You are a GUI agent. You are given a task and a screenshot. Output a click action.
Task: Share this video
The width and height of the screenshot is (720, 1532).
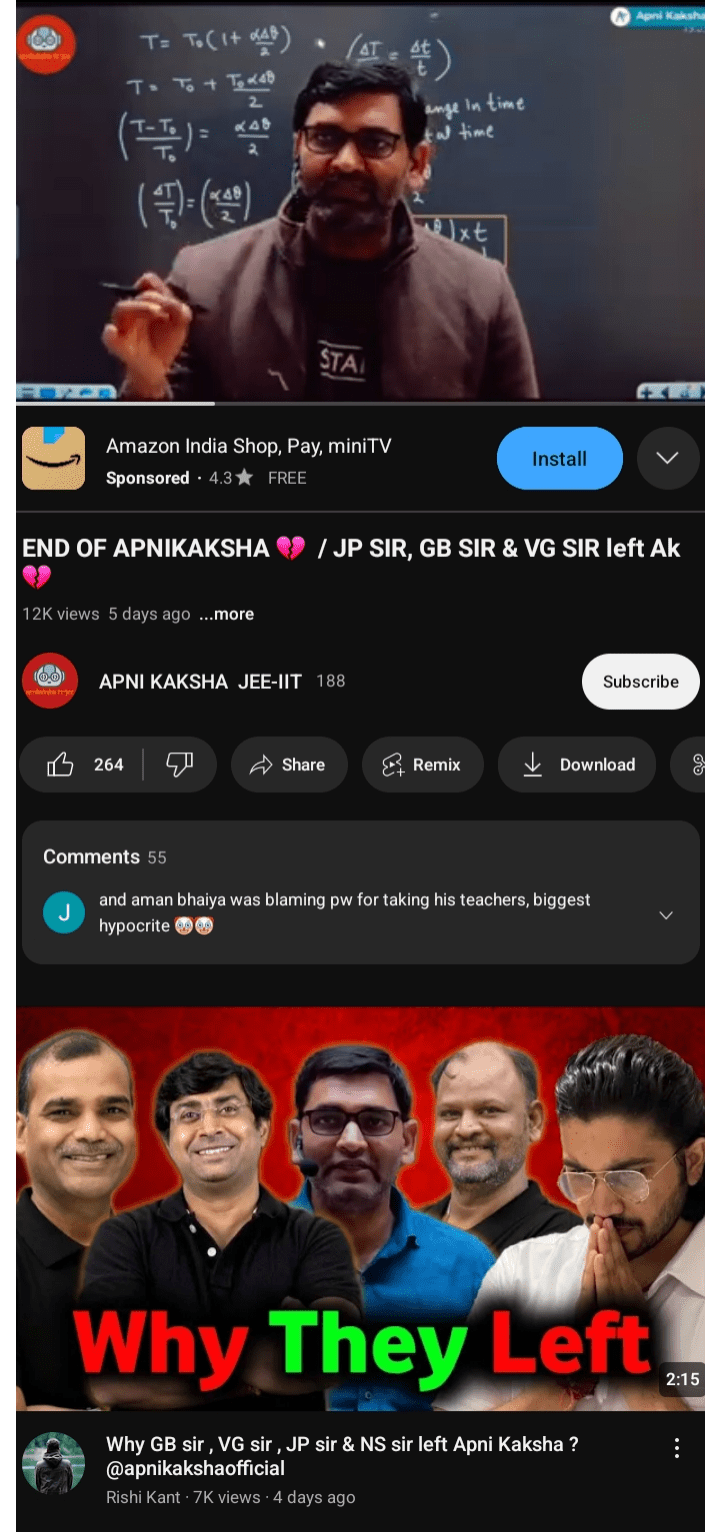coord(289,765)
